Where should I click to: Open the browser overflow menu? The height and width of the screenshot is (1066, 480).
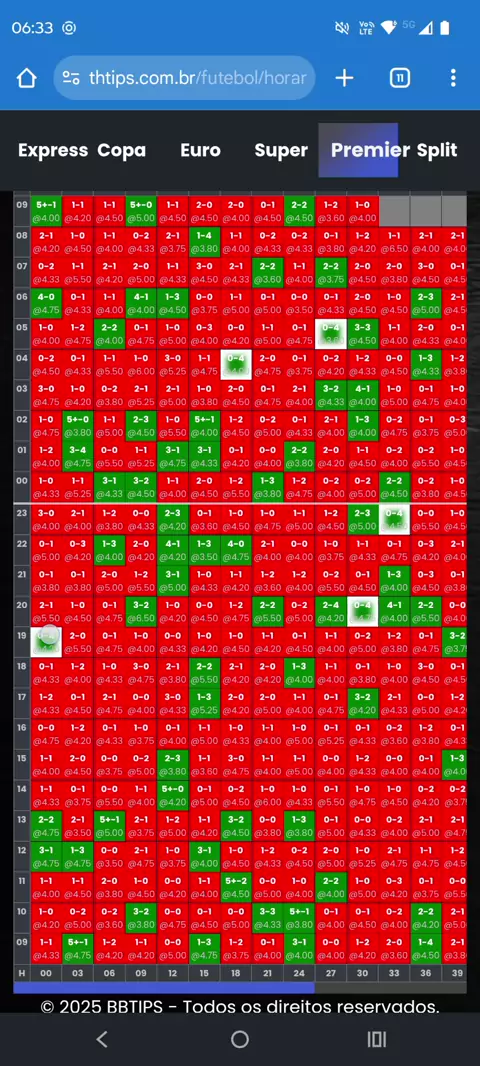pyautogui.click(x=453, y=78)
